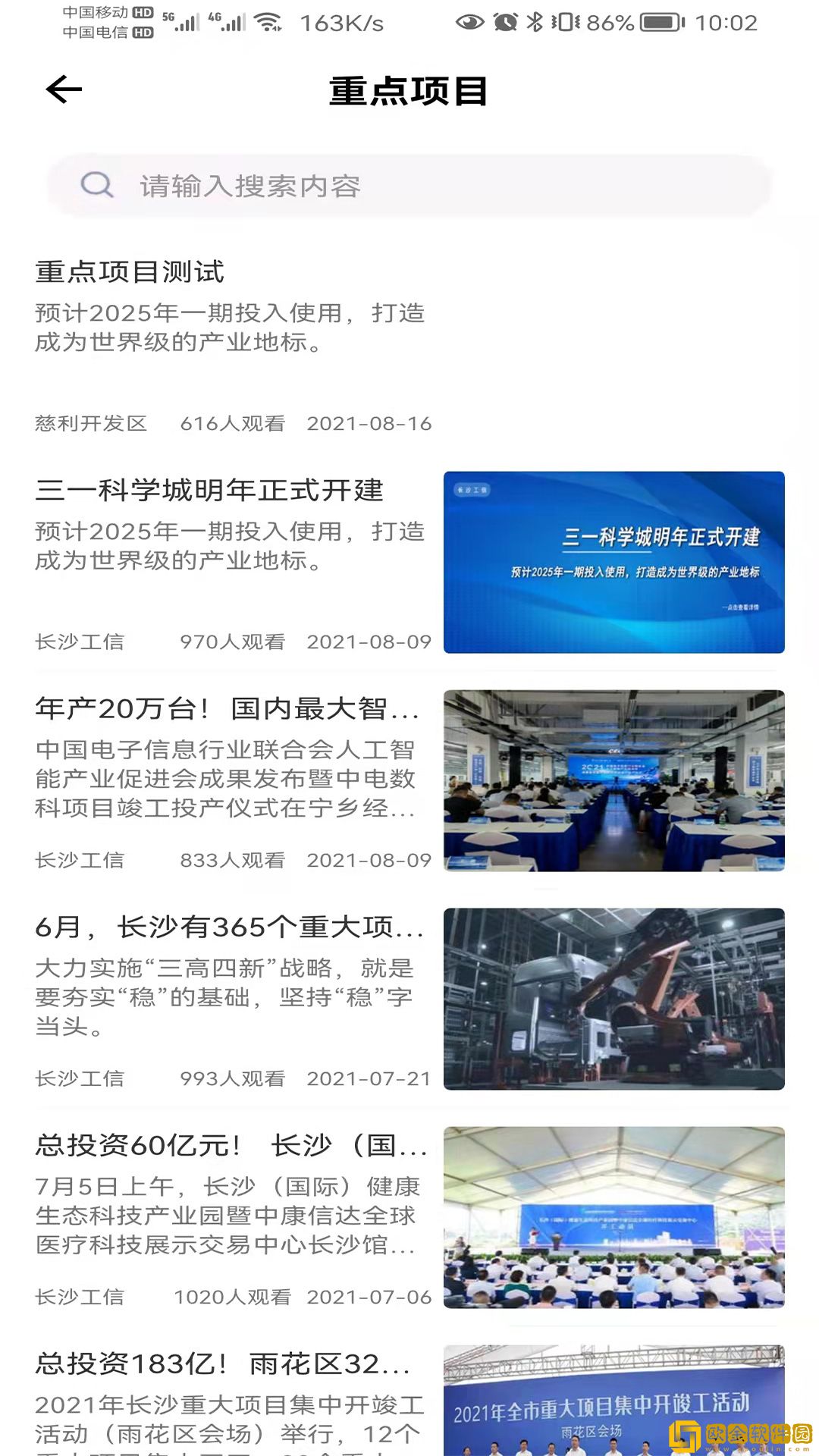
Task: Open the 重点项目测试 article
Action: pyautogui.click(x=130, y=272)
